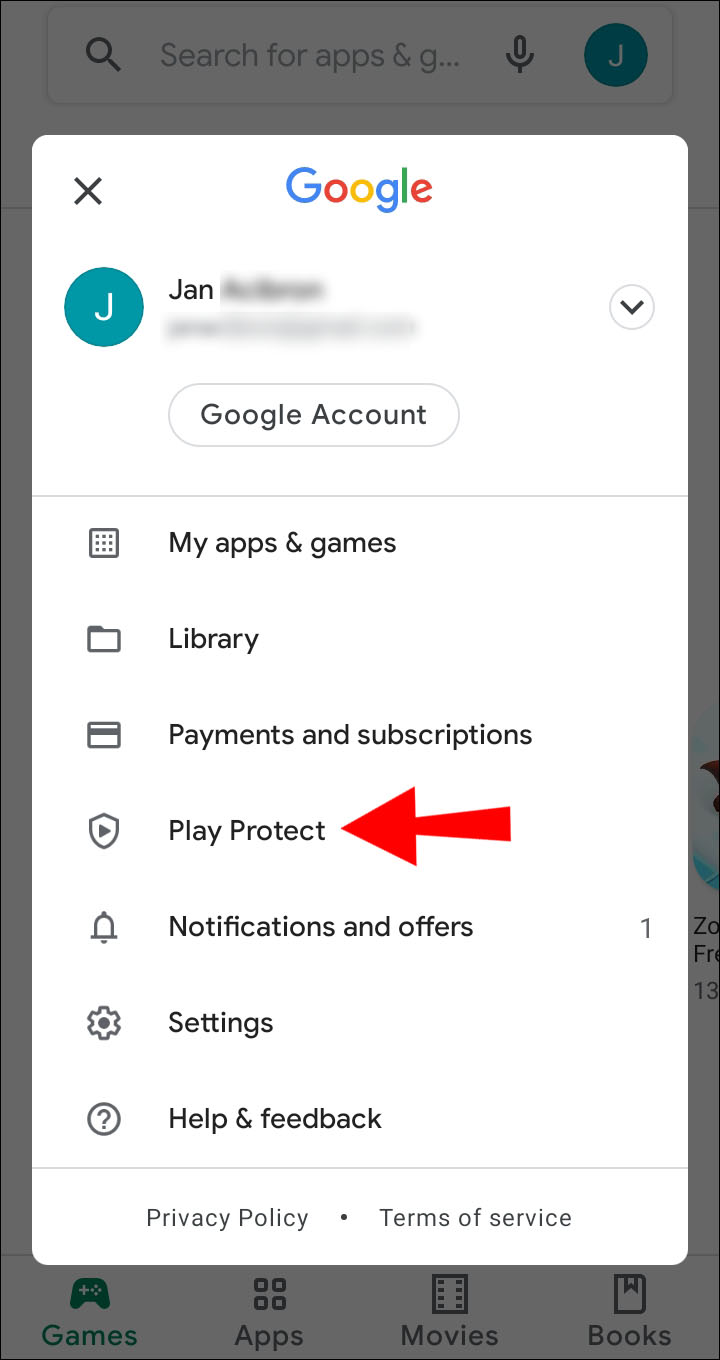The image size is (720, 1360).
Task: Open My apps & games
Action: 282,543
